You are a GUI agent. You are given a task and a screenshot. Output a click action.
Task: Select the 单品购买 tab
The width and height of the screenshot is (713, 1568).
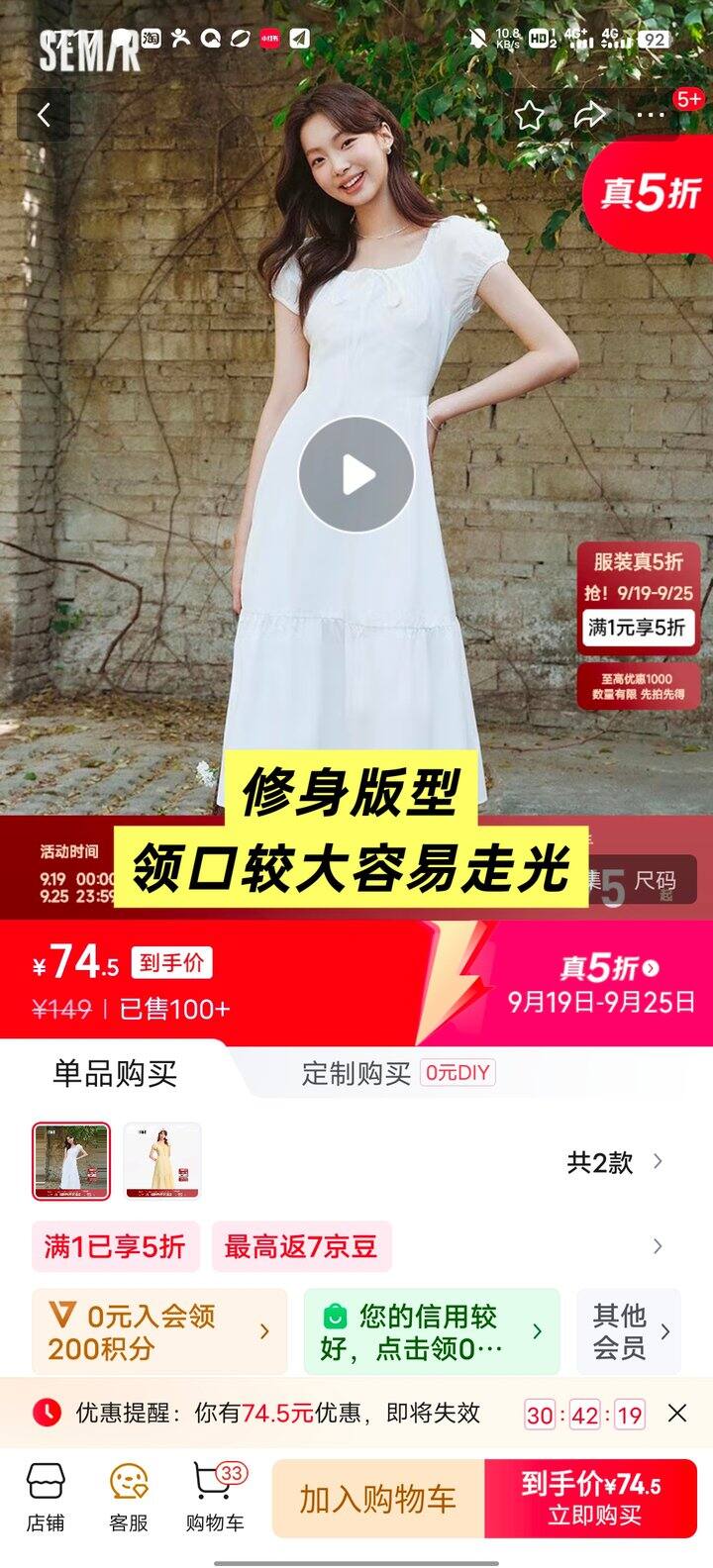115,1073
